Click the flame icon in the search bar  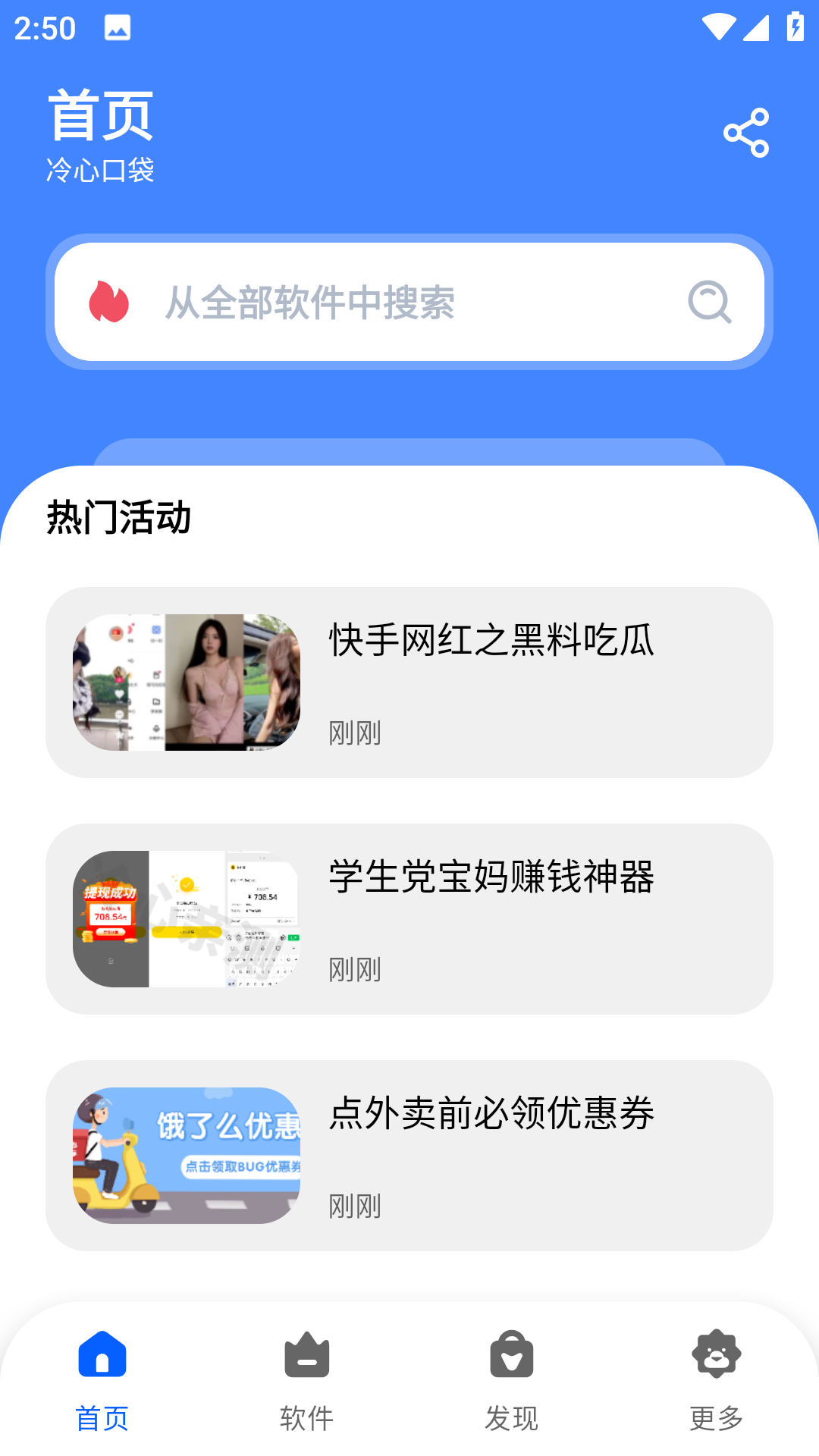tap(107, 303)
